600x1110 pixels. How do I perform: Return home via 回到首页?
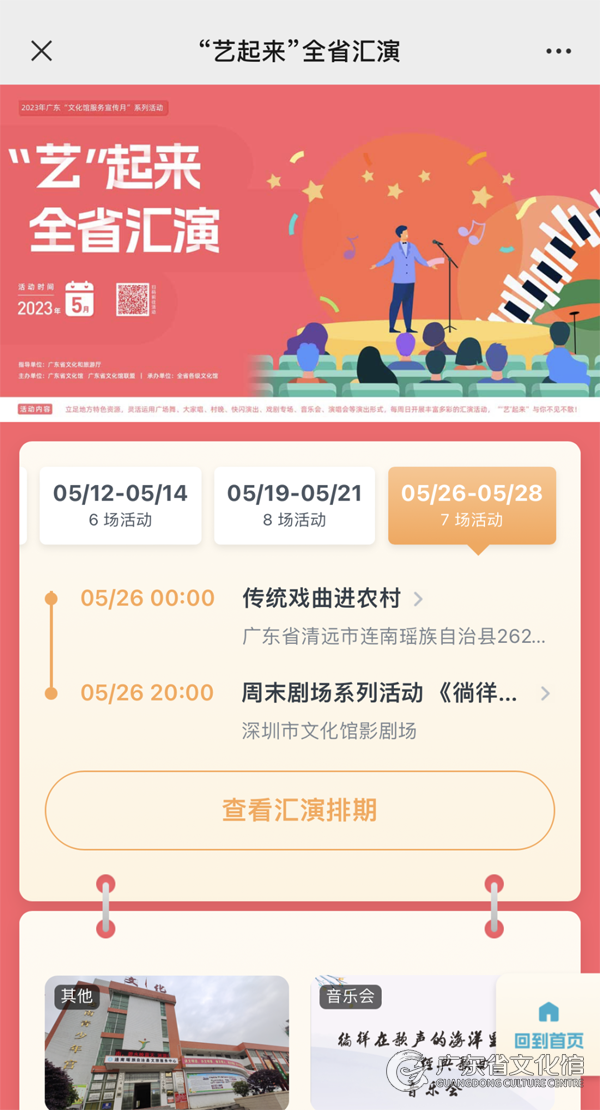tap(548, 1025)
